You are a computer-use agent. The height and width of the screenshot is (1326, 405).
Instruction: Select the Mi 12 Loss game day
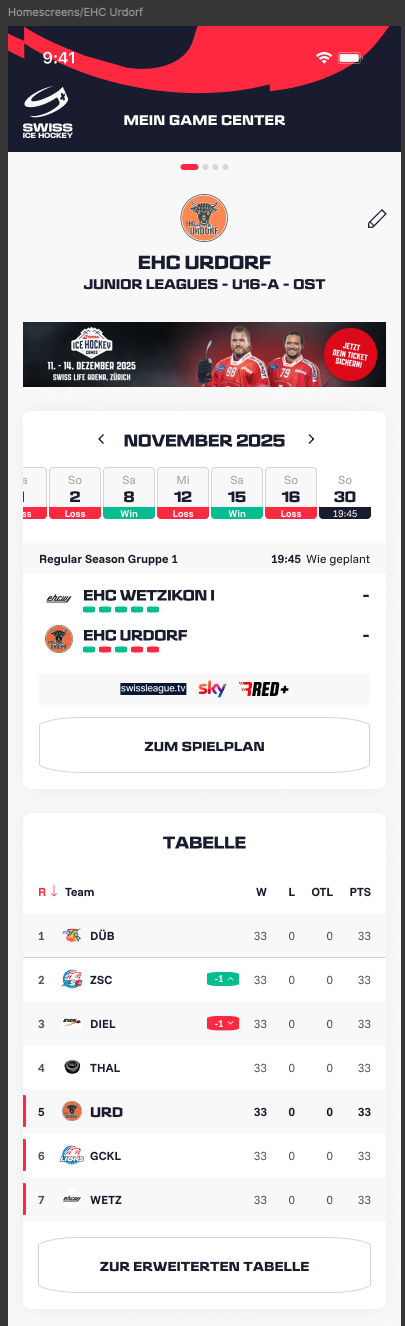(x=182, y=493)
